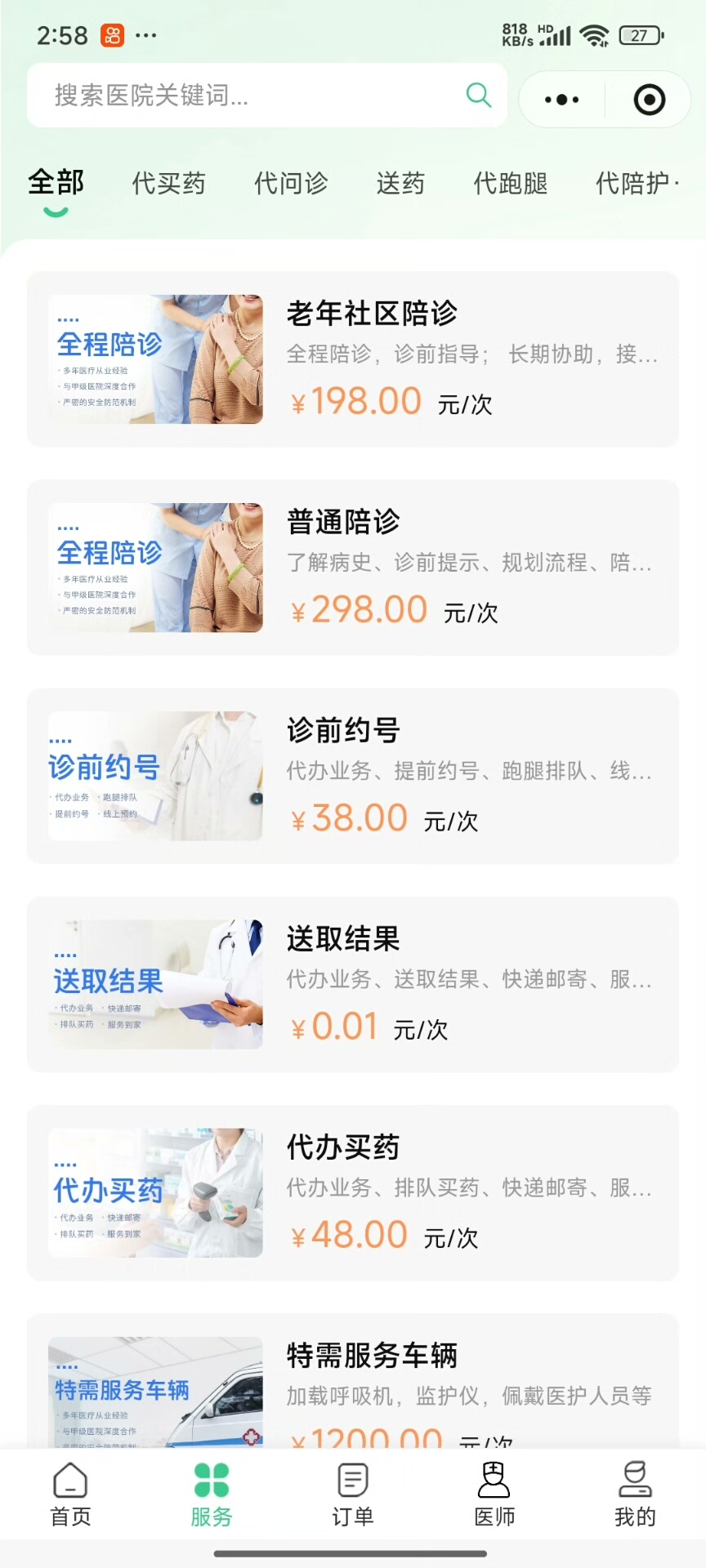The width and height of the screenshot is (706, 1568).
Task: Switch to the 代问诊 tab
Action: (291, 183)
